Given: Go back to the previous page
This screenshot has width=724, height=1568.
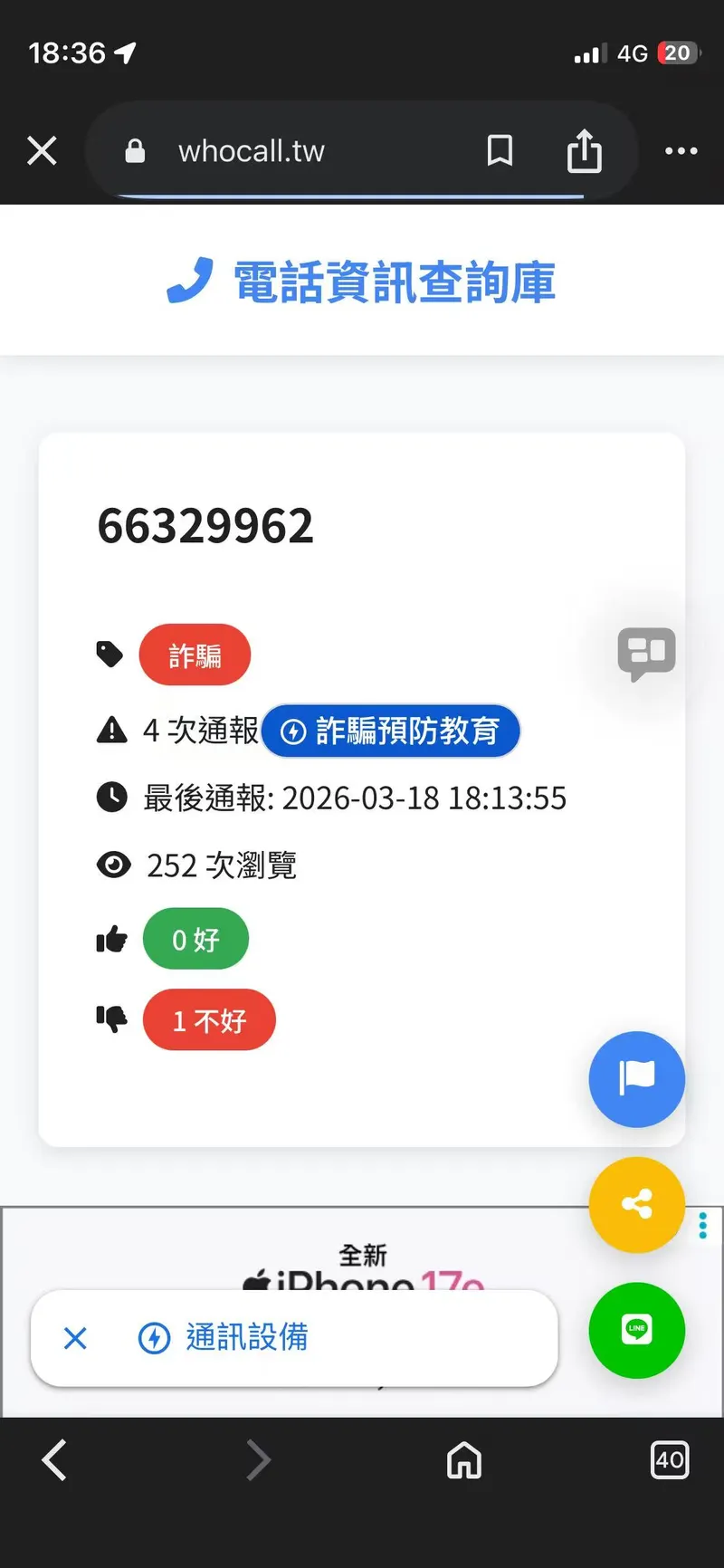Looking at the screenshot, I should [54, 1459].
